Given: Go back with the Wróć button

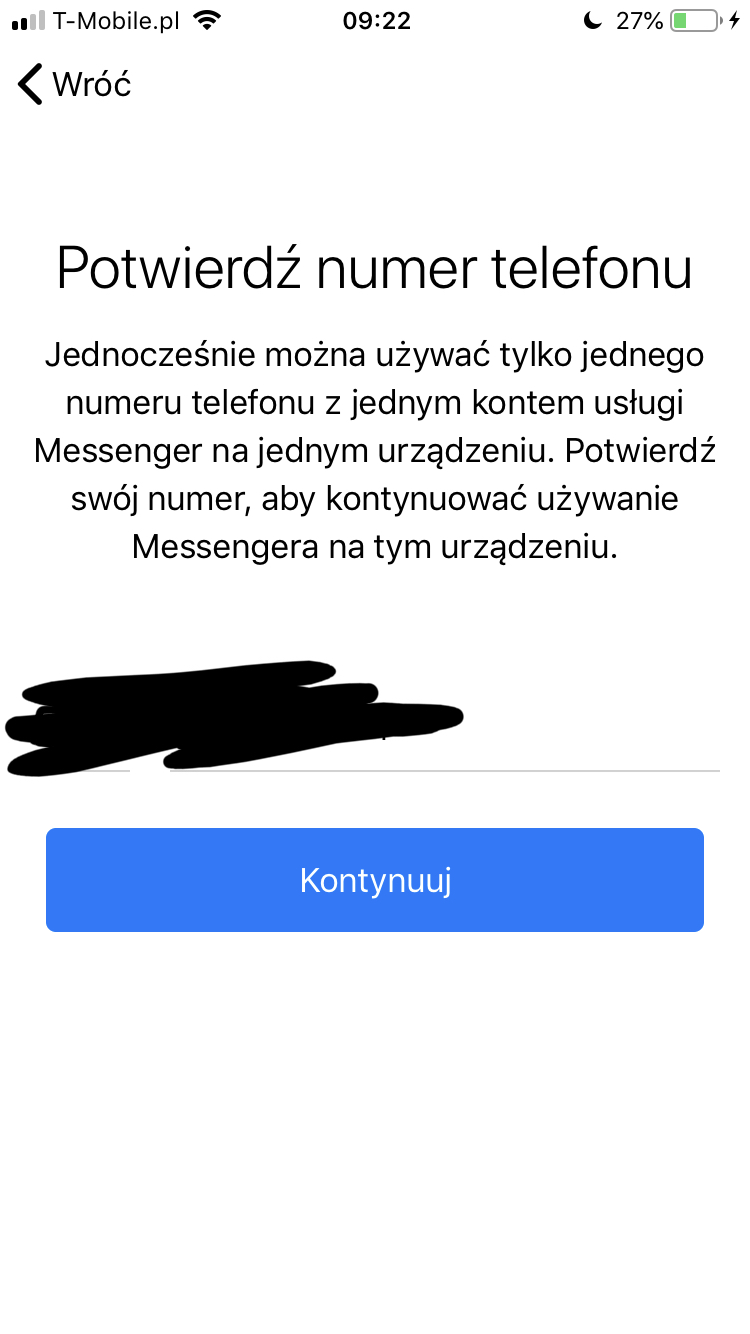Looking at the screenshot, I should pyautogui.click(x=75, y=84).
